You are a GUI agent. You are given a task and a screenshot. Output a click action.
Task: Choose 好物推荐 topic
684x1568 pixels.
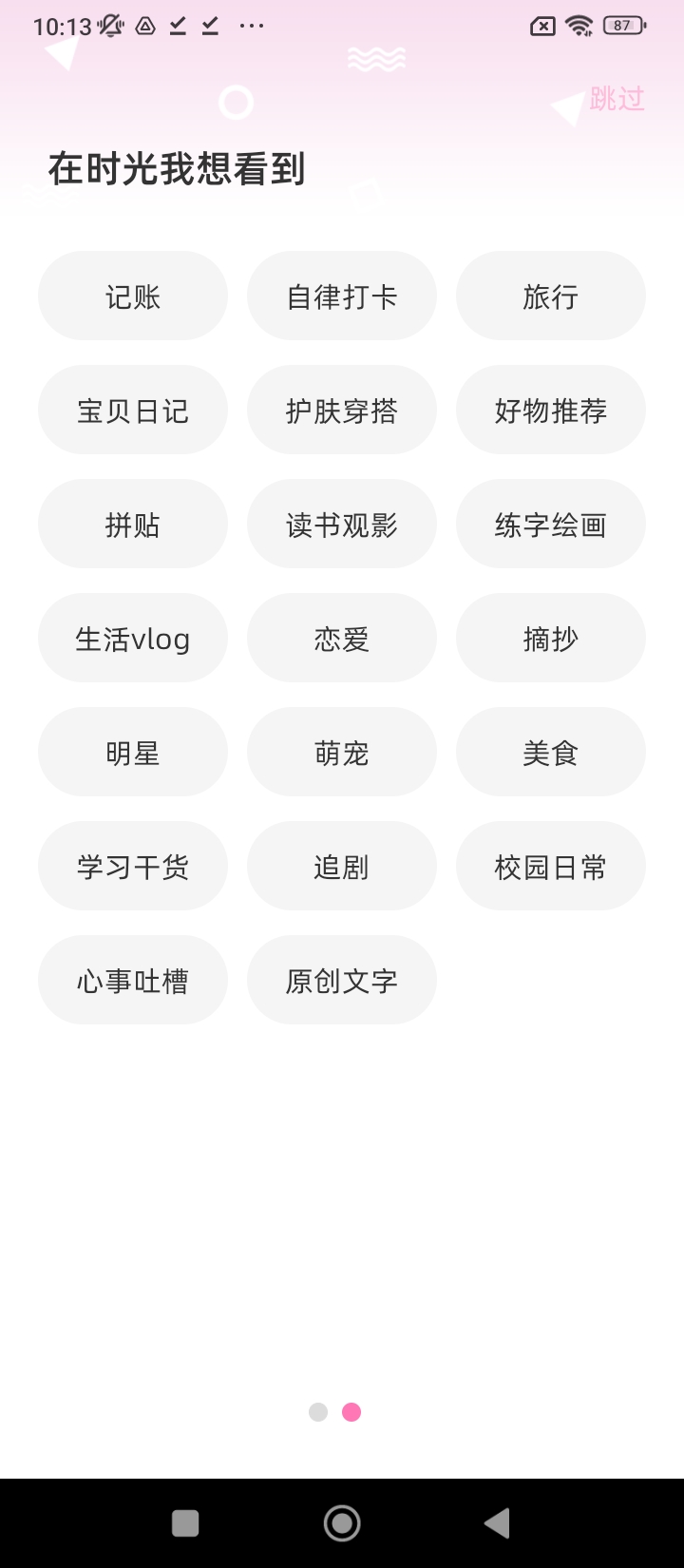tap(551, 411)
